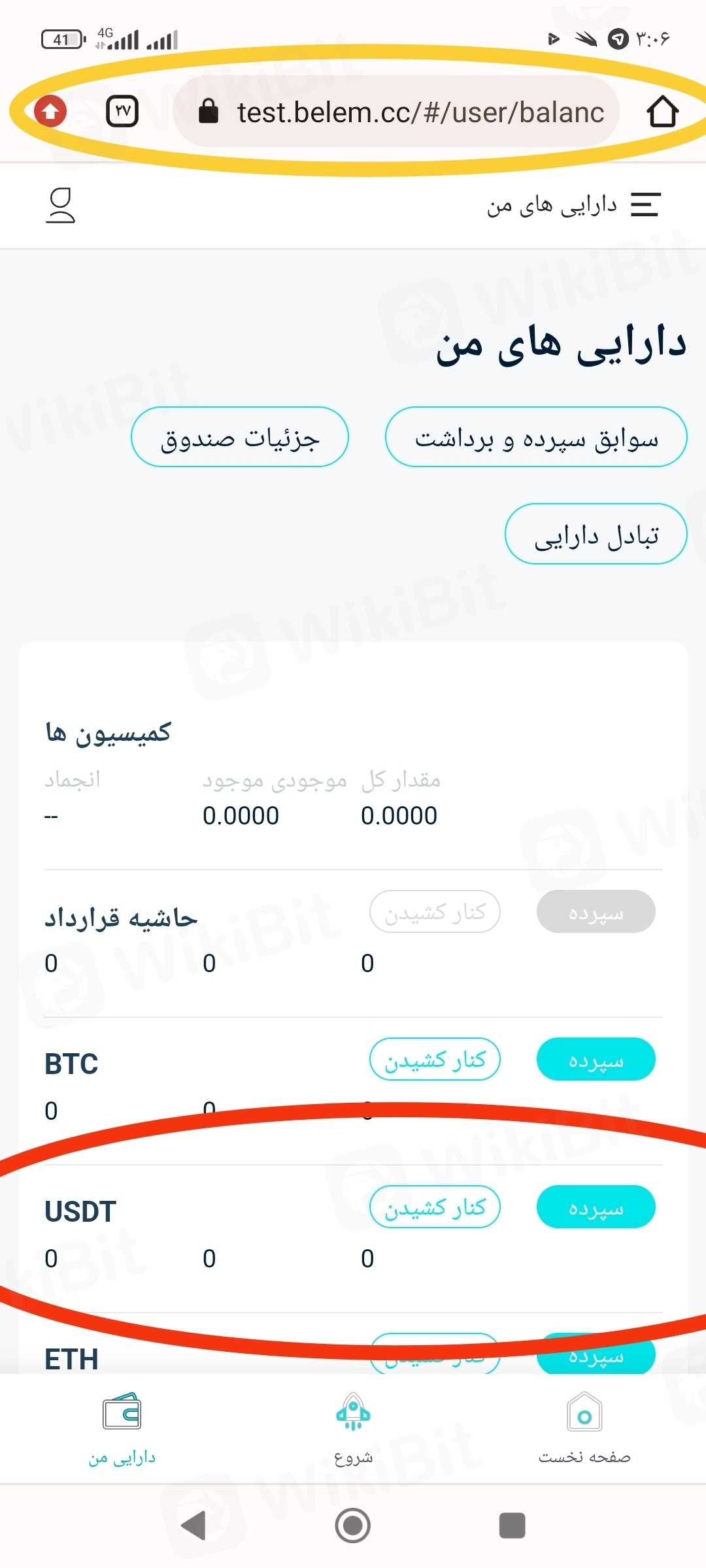Tap کنار کشیدن for BTC

tap(435, 1059)
